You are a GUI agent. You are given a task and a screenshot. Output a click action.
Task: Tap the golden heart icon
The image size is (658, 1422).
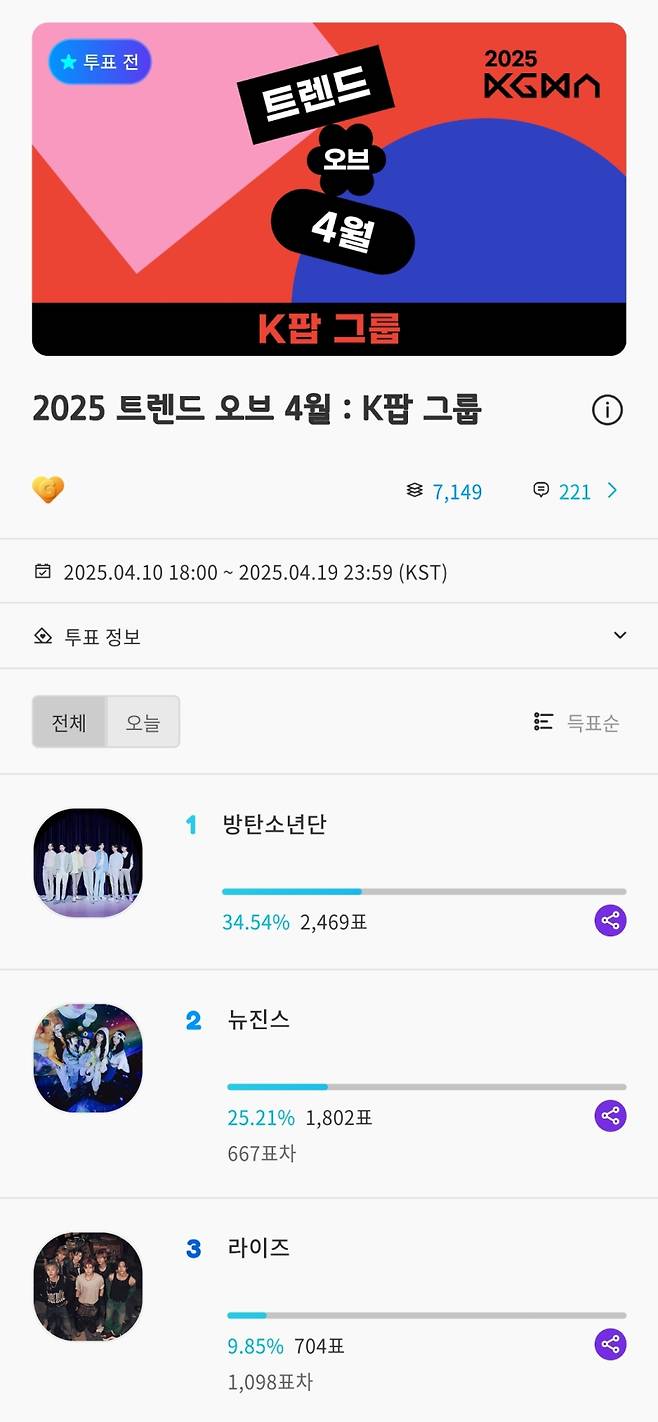[x=48, y=490]
